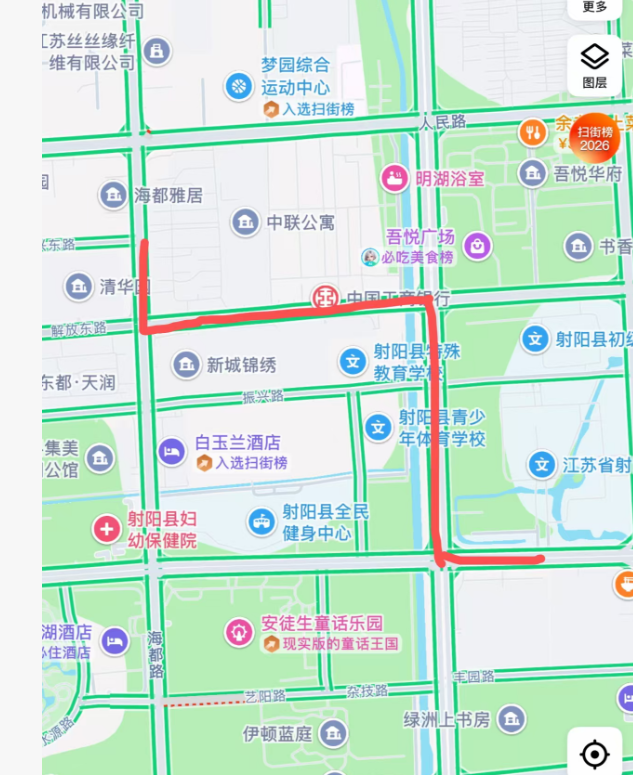The image size is (633, 775).
Task: Open the 扫街榜 2026 badge
Action: point(594,139)
